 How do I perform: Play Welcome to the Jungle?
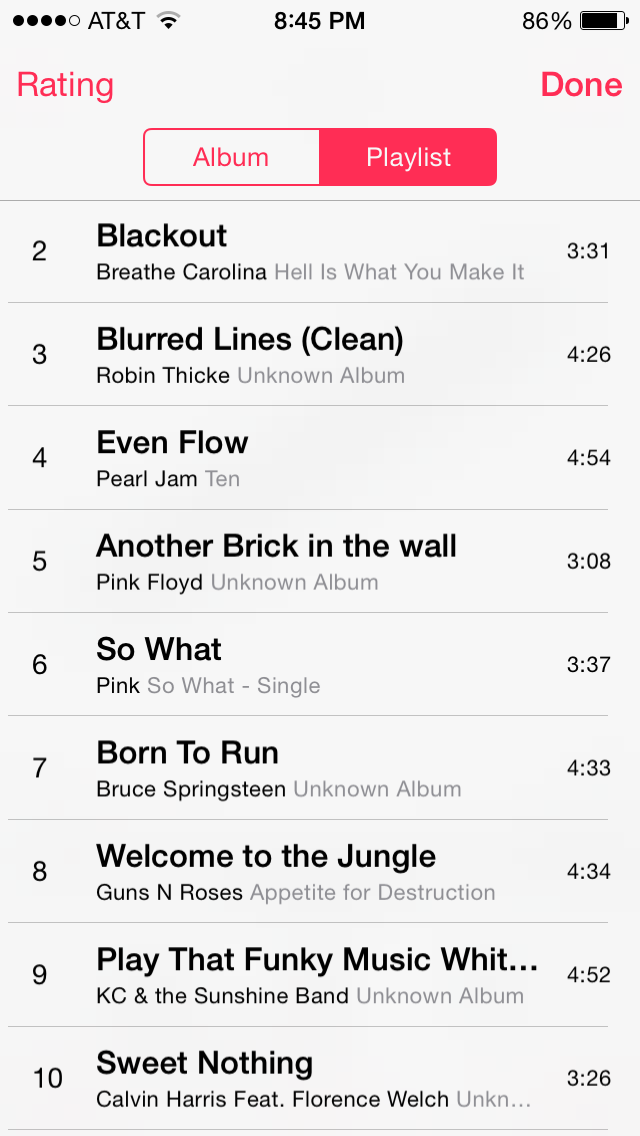[310, 871]
